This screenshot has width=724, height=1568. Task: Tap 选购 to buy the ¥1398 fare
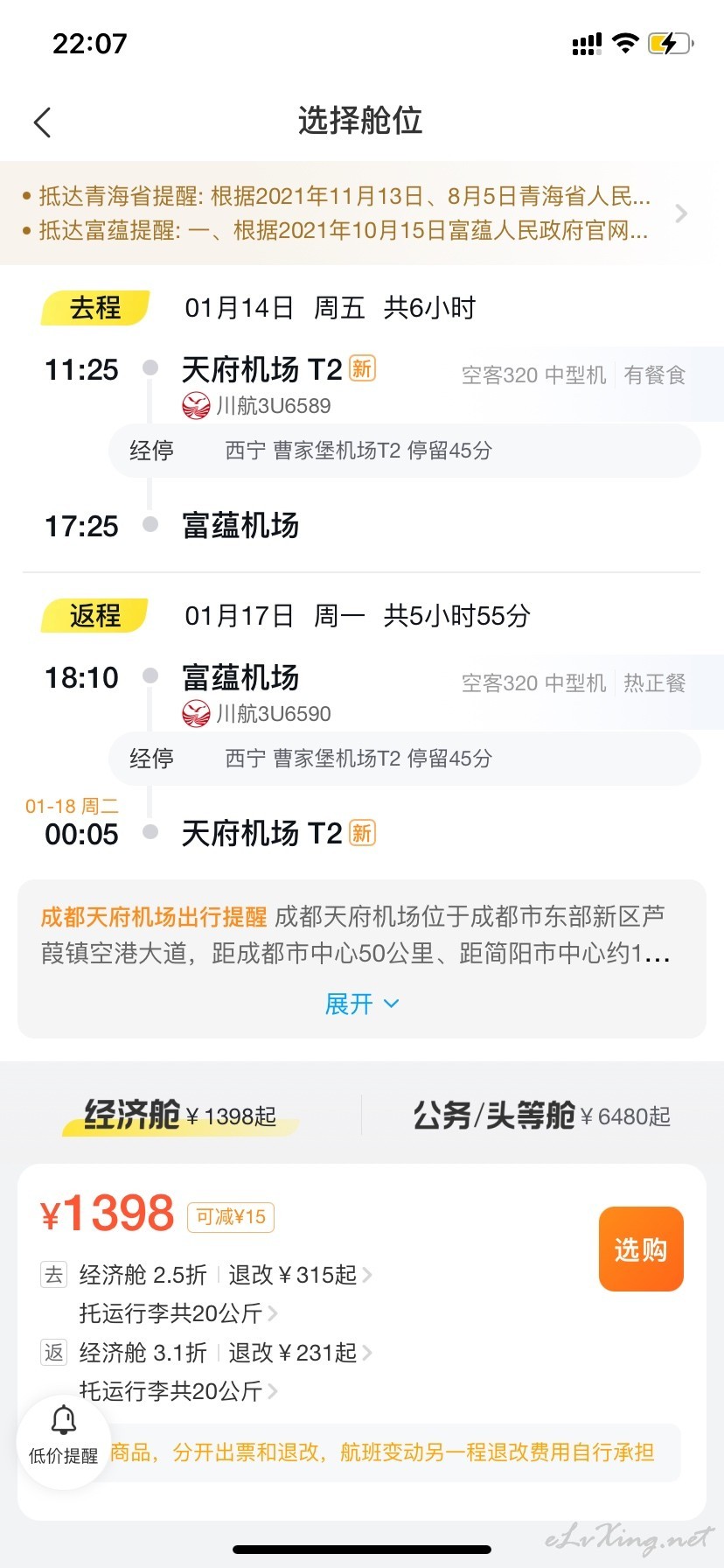[x=641, y=1249]
